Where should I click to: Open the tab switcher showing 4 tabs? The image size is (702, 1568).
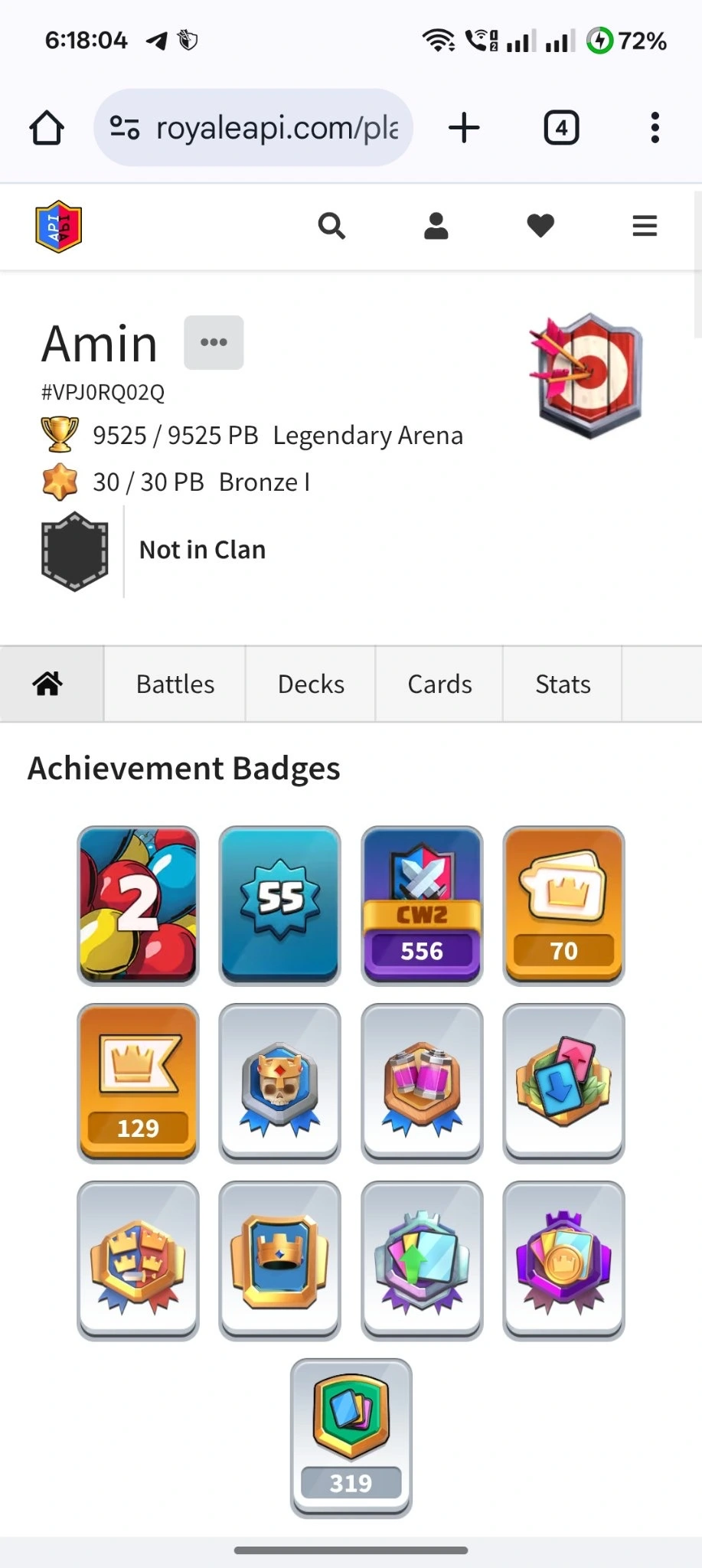(561, 127)
